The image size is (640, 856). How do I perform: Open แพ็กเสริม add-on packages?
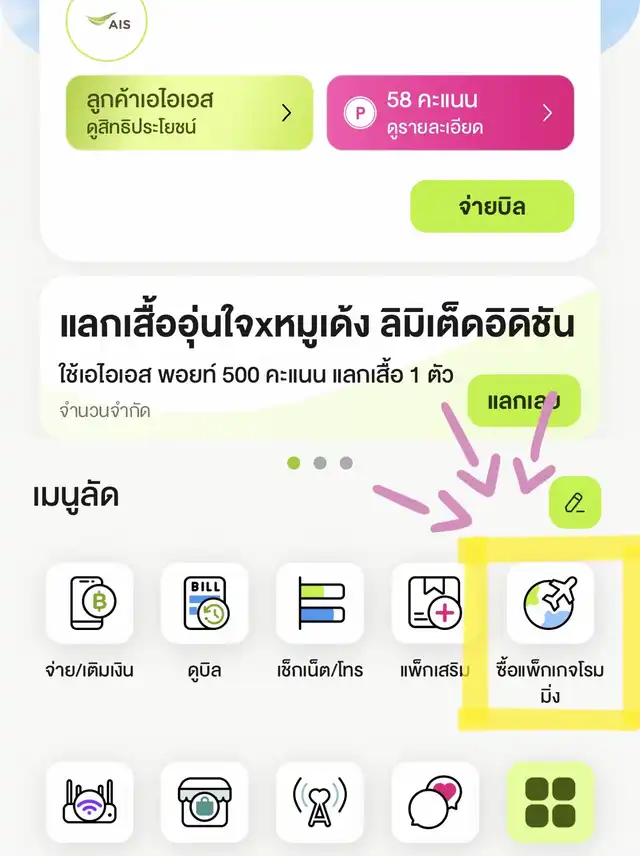coord(435,603)
